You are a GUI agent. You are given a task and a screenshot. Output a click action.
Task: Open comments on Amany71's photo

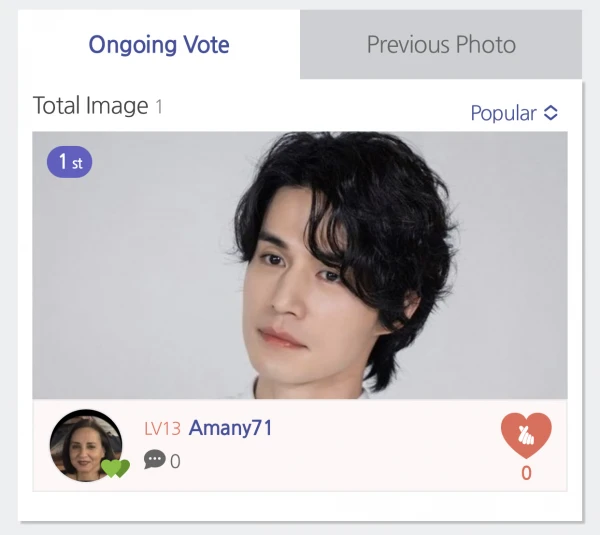coord(162,460)
